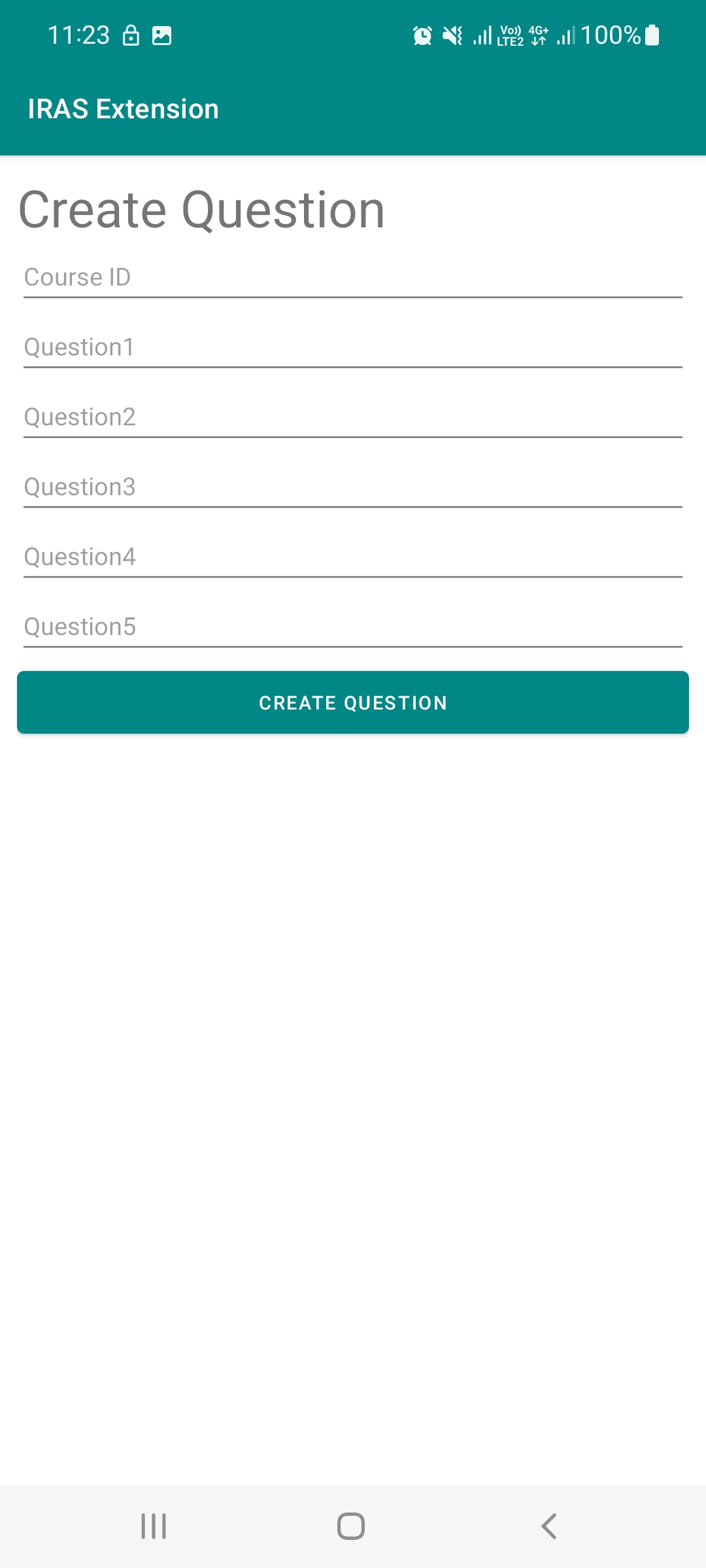
Task: Tap the Recents navigation button
Action: [152, 1526]
